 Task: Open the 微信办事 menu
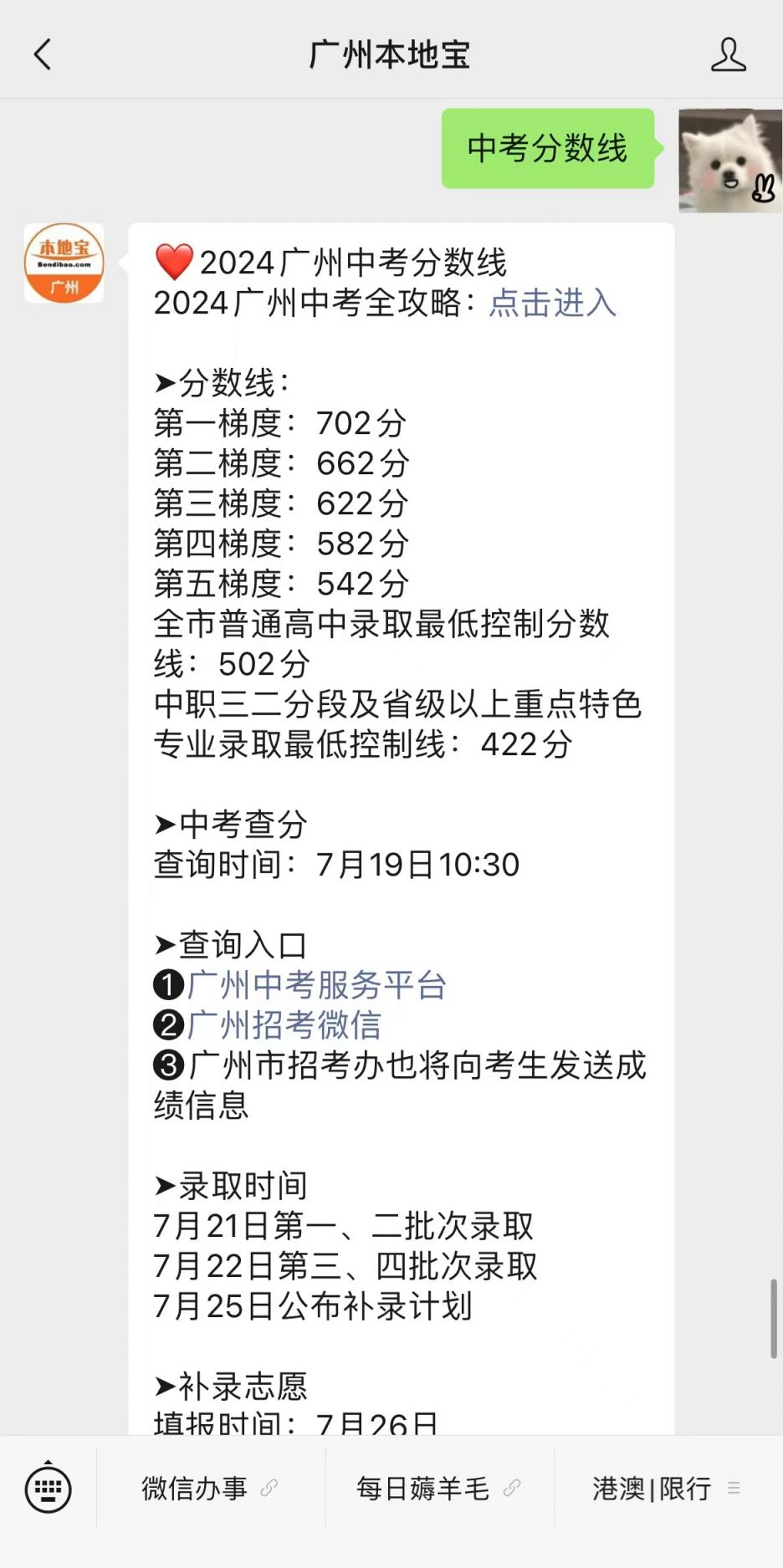[x=211, y=1489]
